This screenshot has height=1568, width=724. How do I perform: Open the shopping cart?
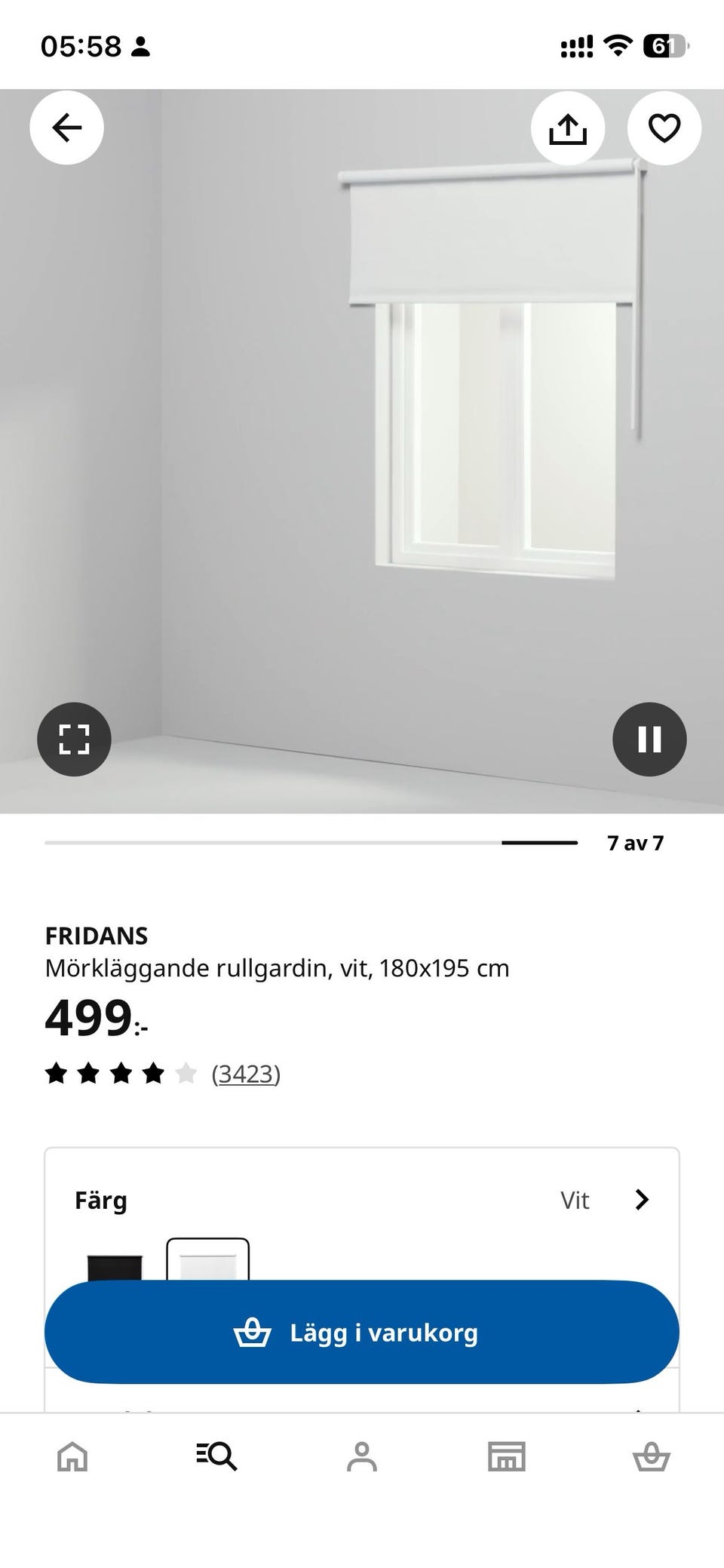pos(652,1456)
